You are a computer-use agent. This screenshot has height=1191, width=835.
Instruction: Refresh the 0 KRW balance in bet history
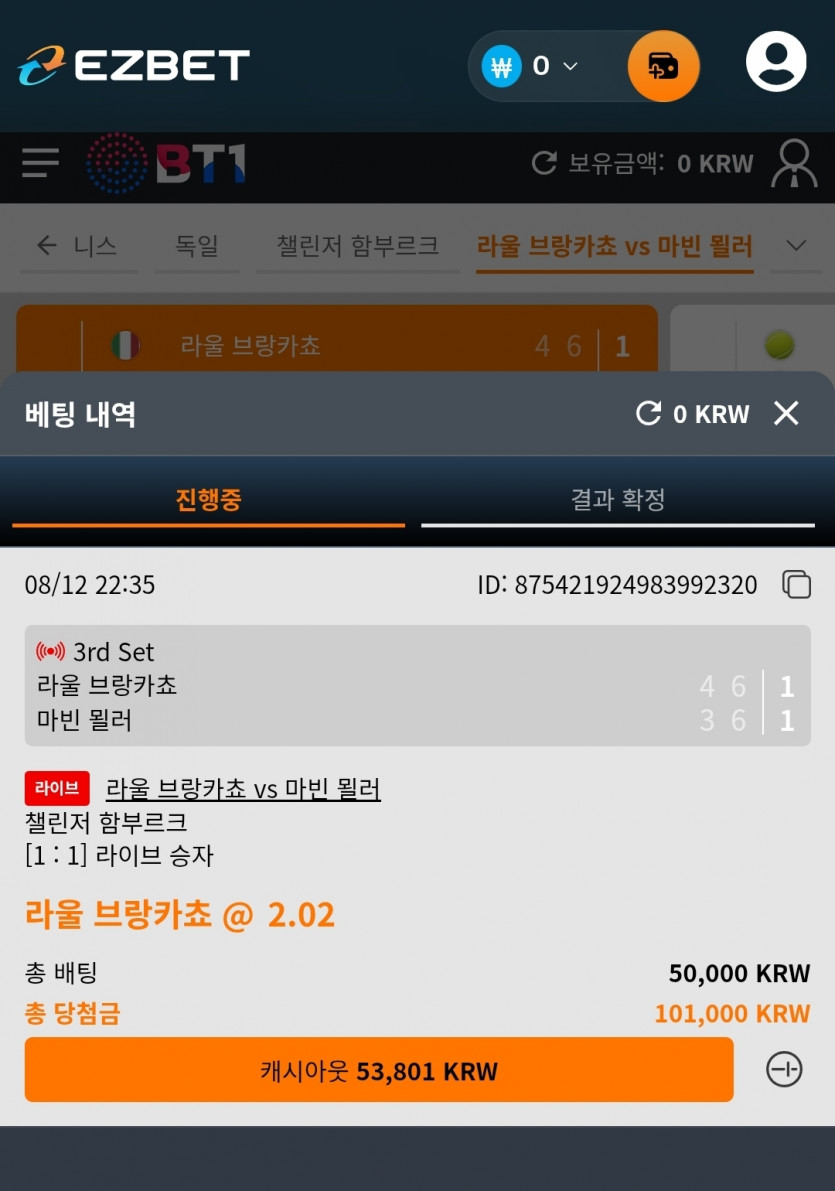[x=648, y=413]
